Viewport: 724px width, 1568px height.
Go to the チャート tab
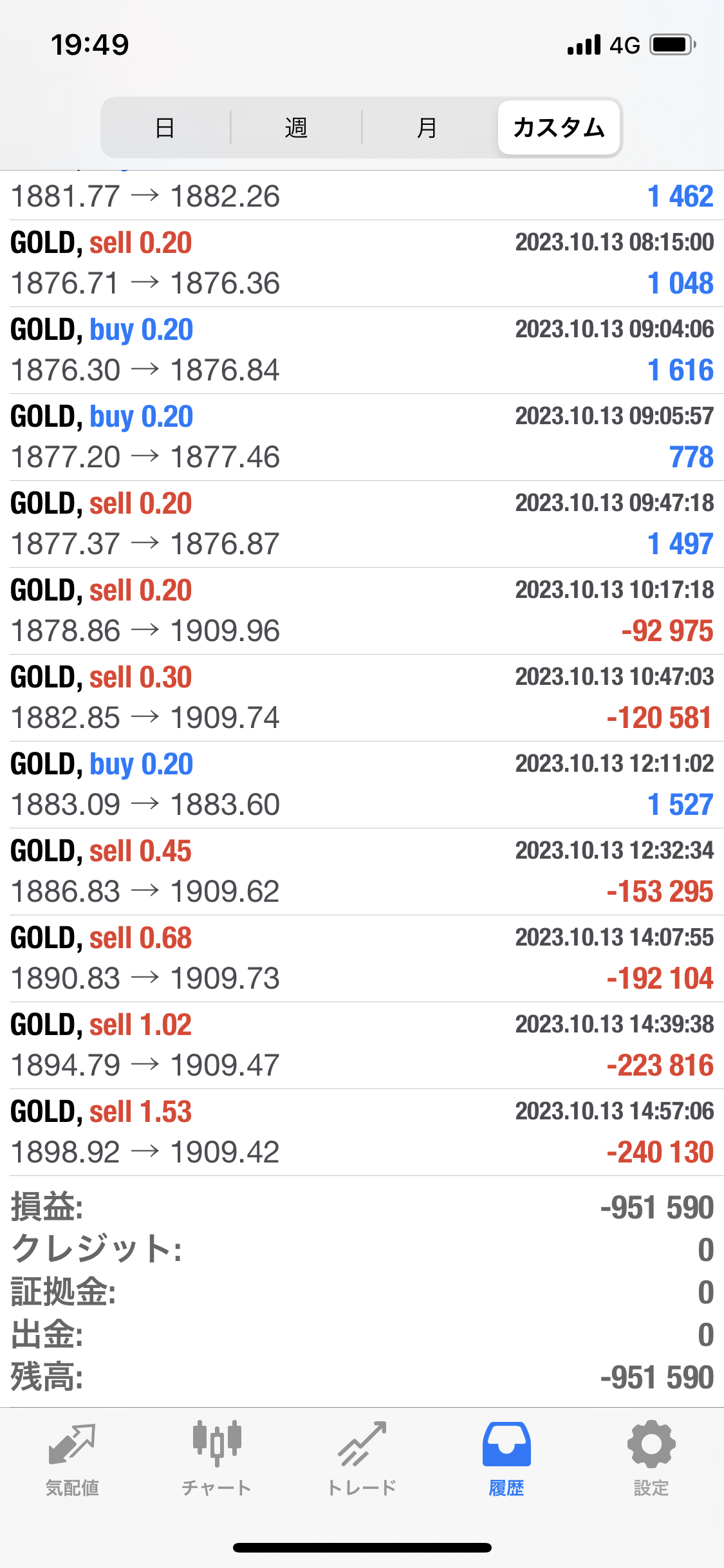click(217, 1459)
